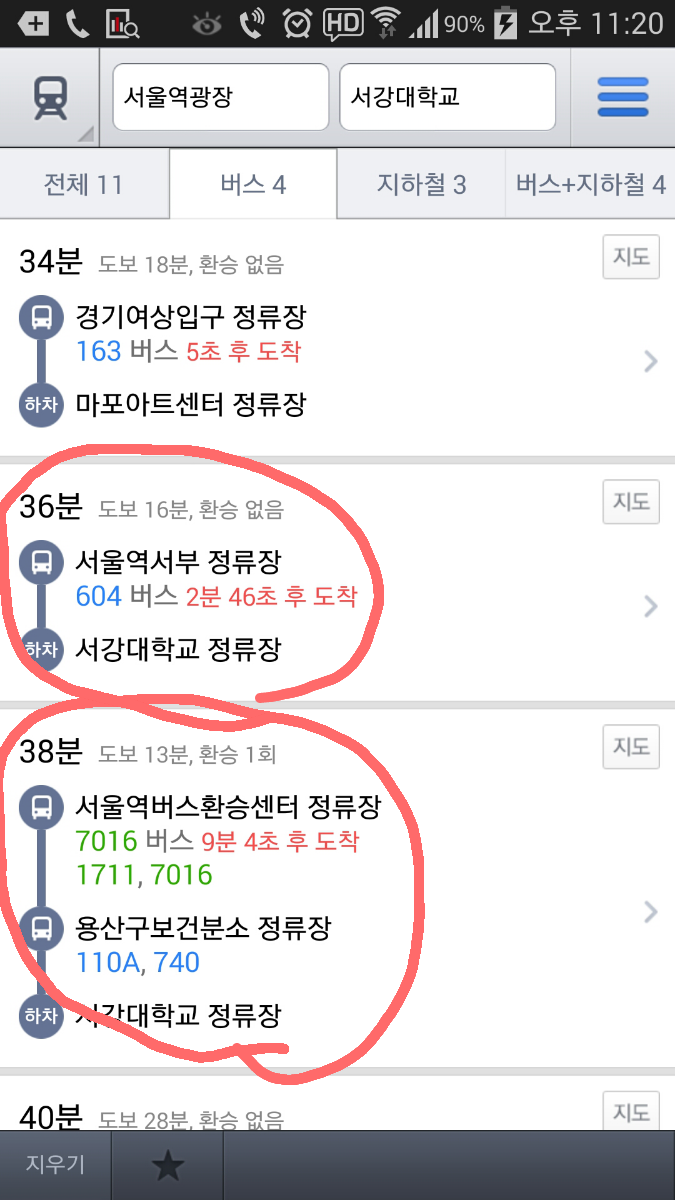Image resolution: width=675 pixels, height=1200 pixels.
Task: Show map for the 36분 route
Action: (x=631, y=502)
